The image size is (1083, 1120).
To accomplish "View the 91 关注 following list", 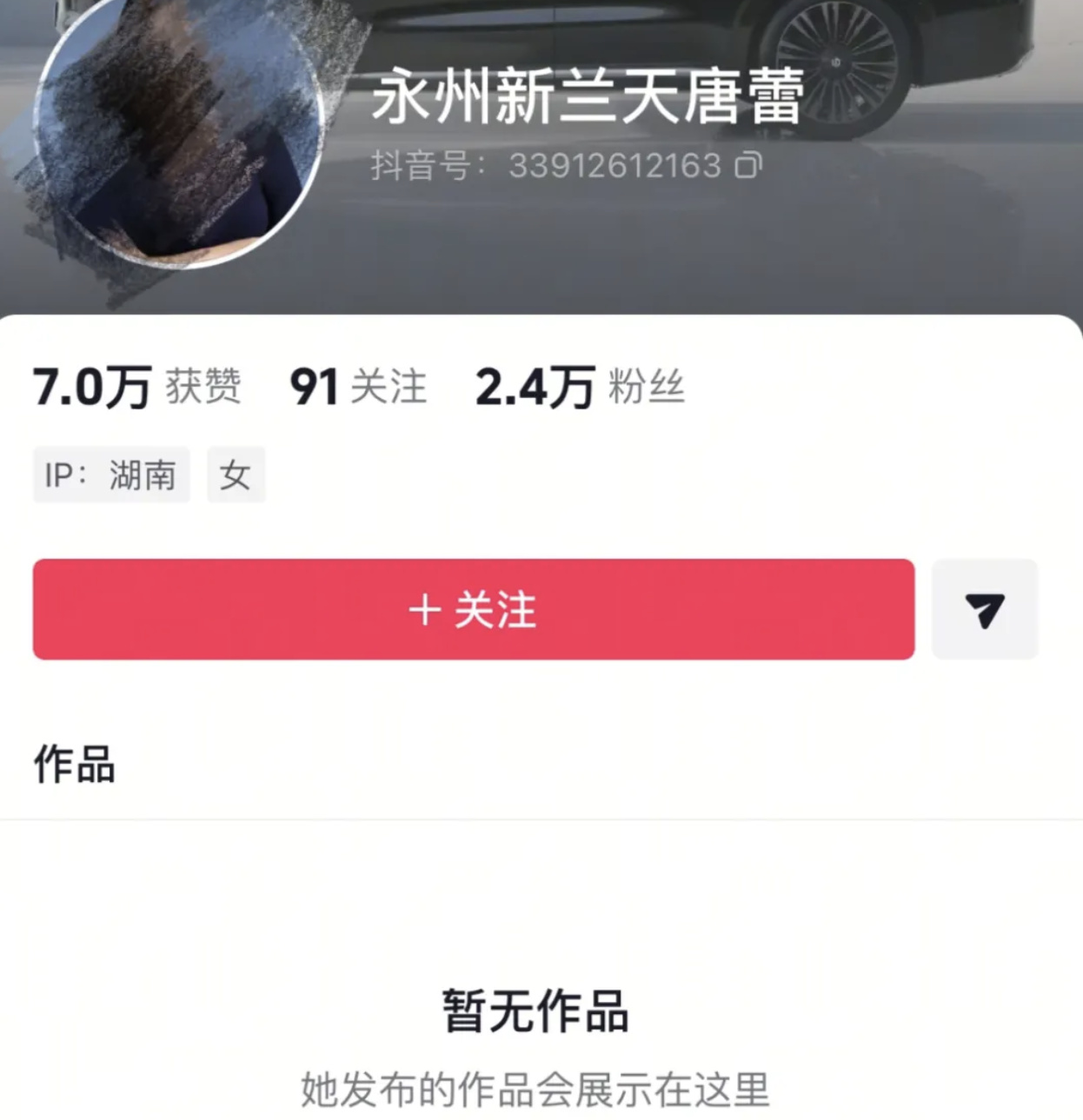I will 358,387.
